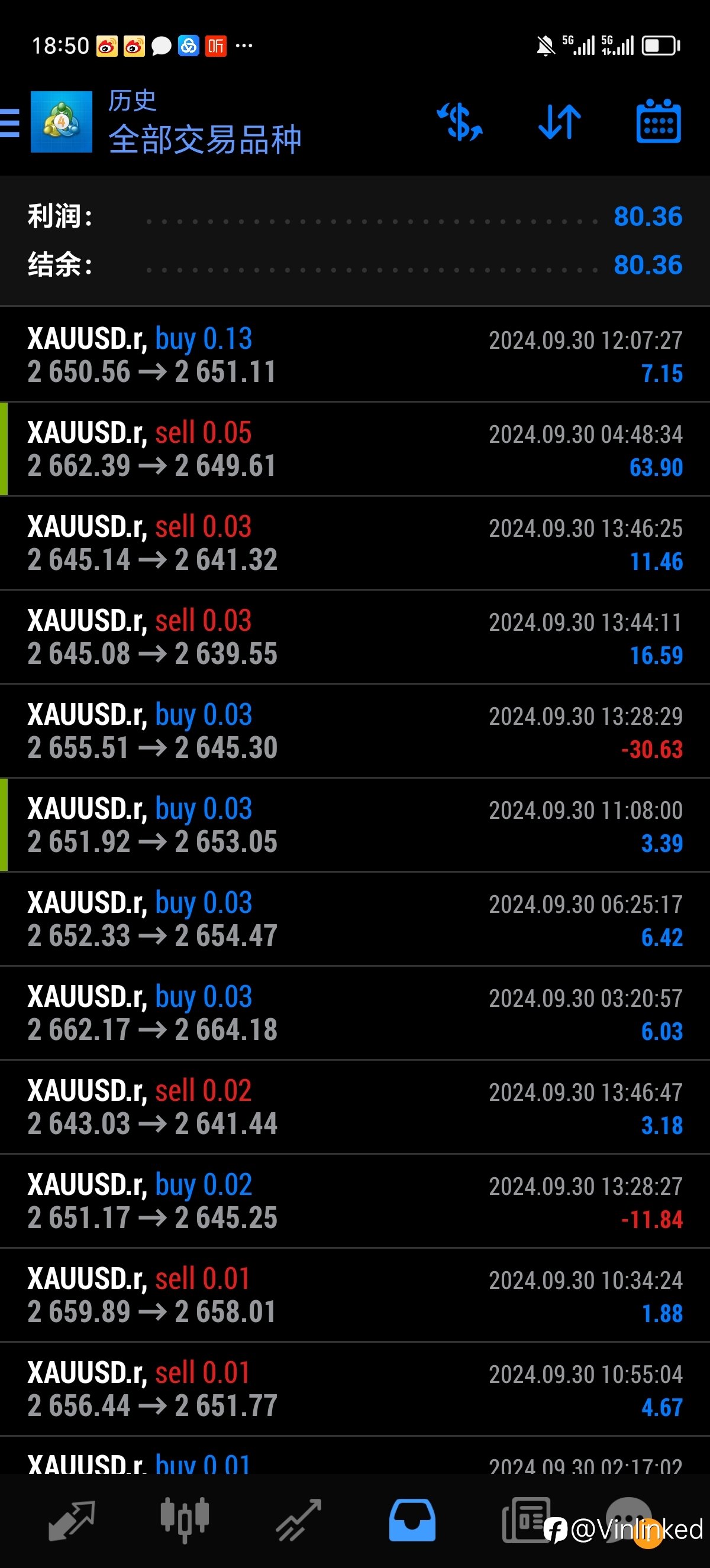
Task: Switch to the Quotes tab with arrows icon
Action: 71,1520
